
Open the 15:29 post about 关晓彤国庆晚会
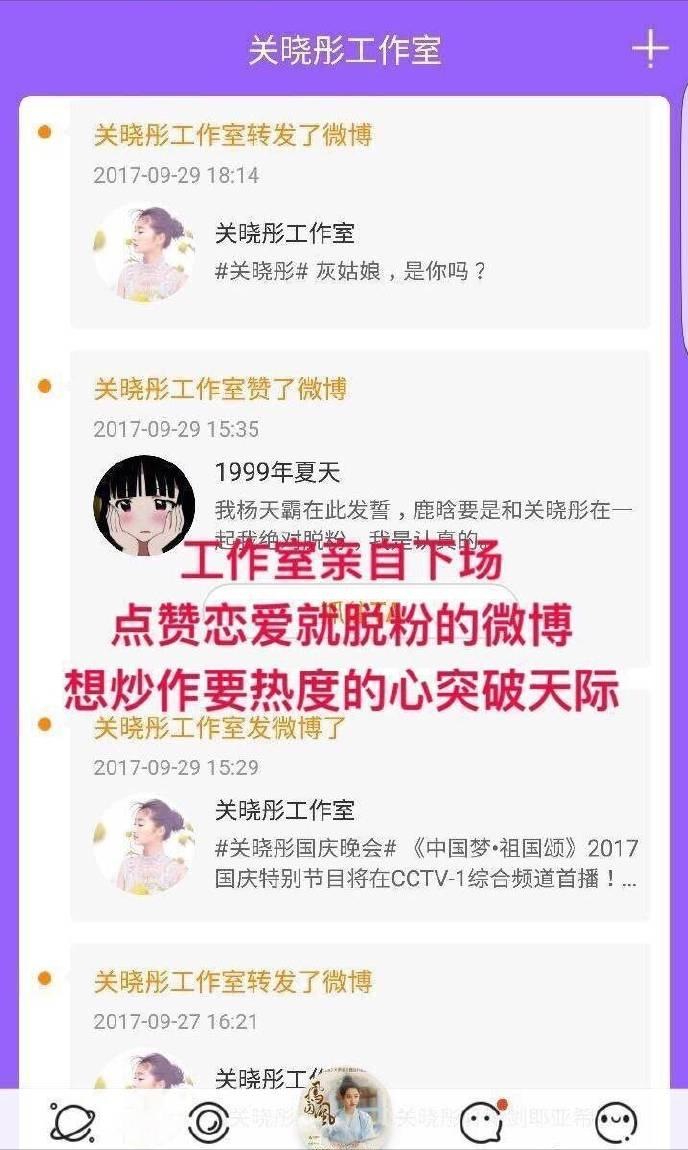(359, 805)
